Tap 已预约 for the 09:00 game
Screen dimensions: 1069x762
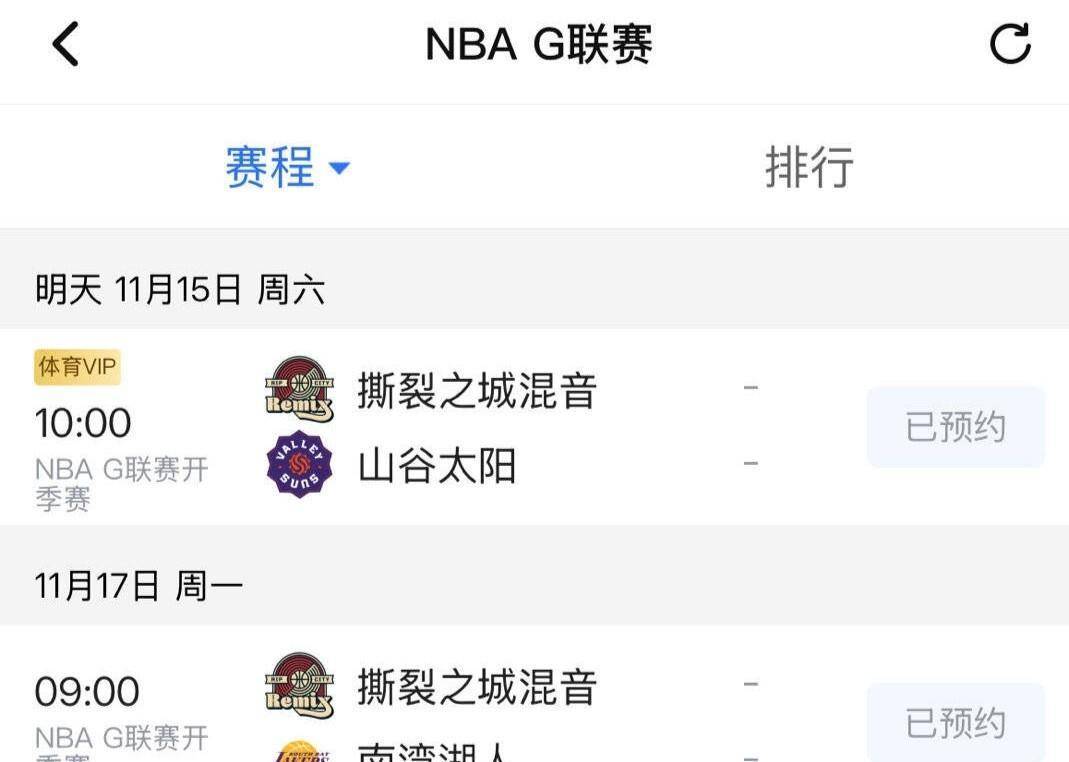[x=955, y=723]
